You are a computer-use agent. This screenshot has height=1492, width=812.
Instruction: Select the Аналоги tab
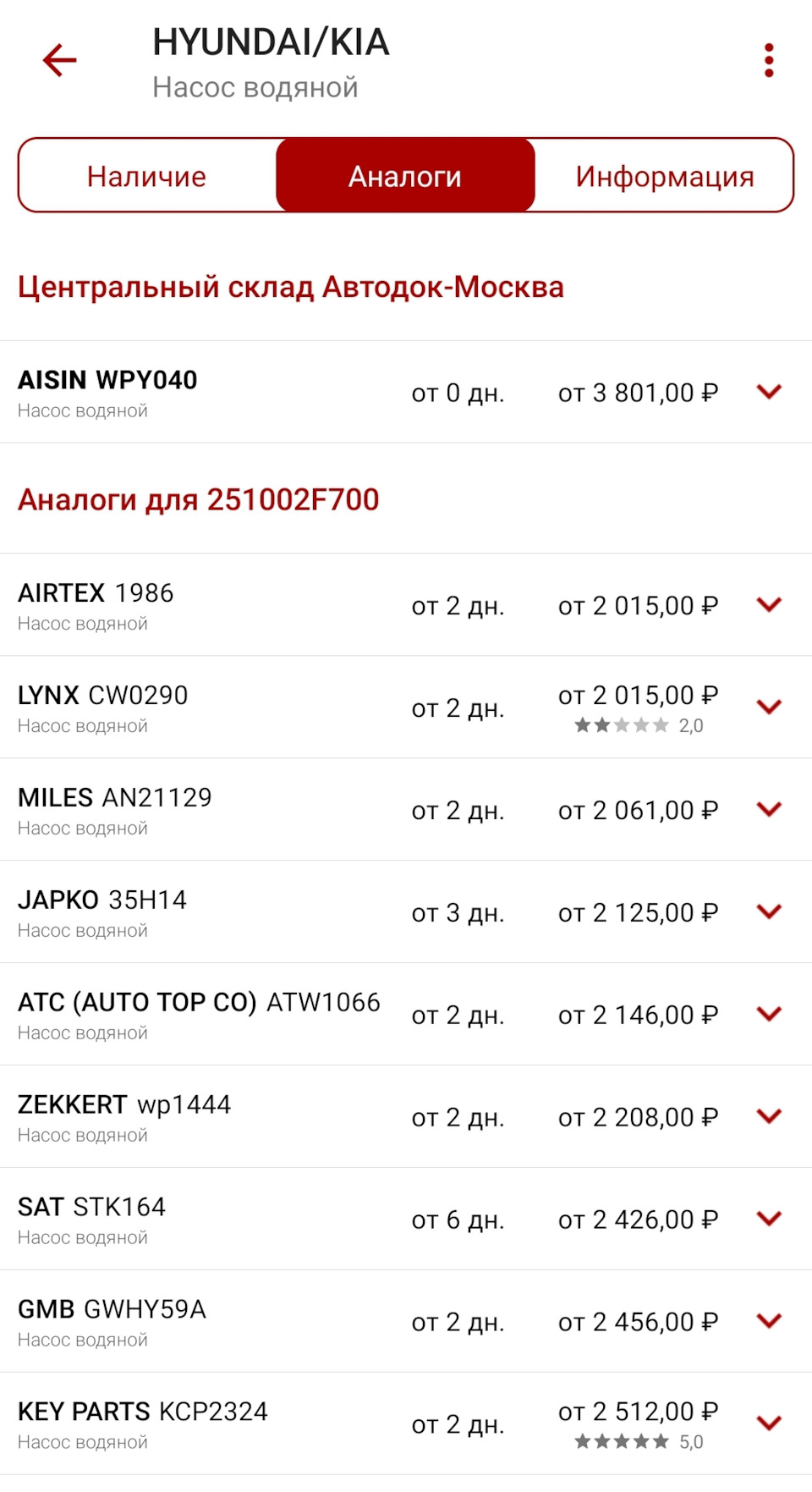pyautogui.click(x=404, y=175)
